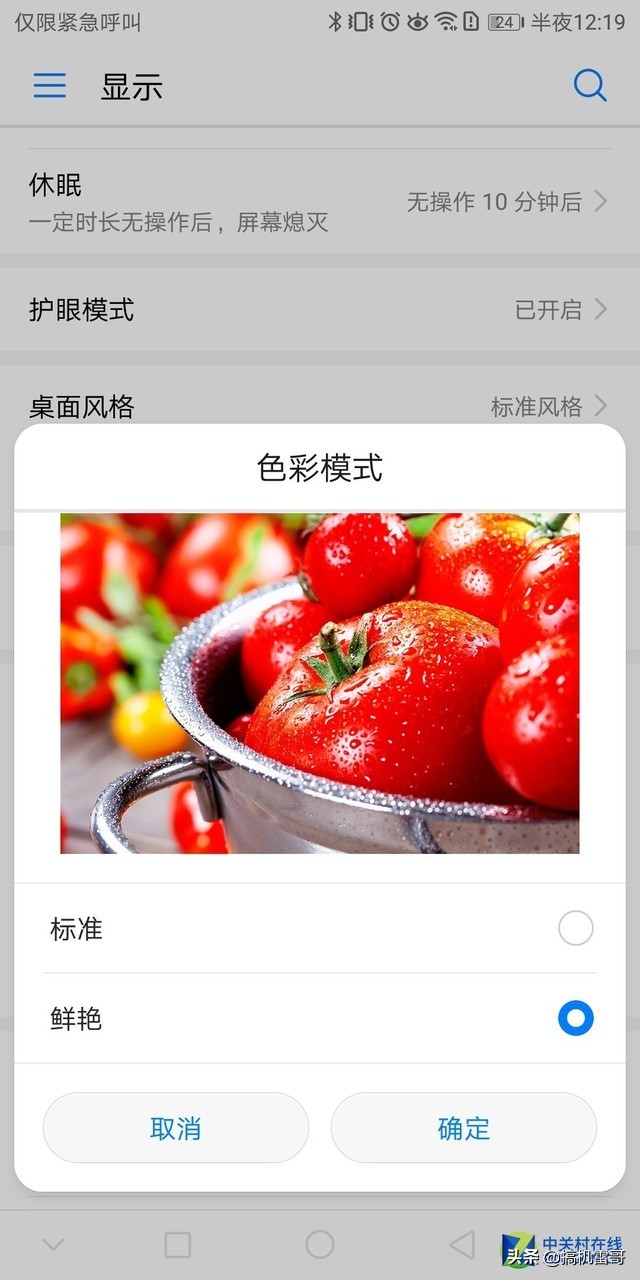Viewport: 640px width, 1280px height.
Task: Confirm color mode with 确定
Action: pos(464,1128)
